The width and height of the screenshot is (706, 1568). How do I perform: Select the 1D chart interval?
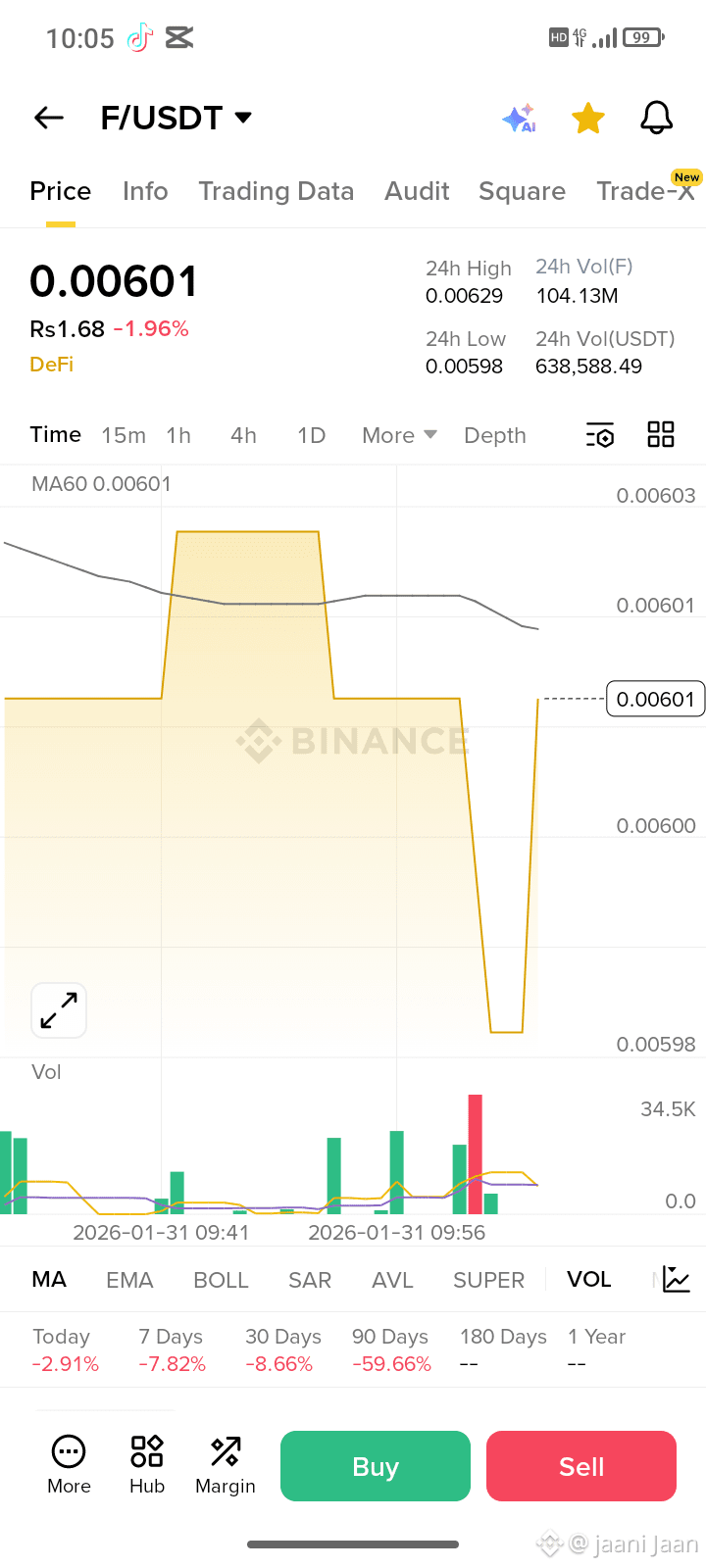tap(312, 435)
